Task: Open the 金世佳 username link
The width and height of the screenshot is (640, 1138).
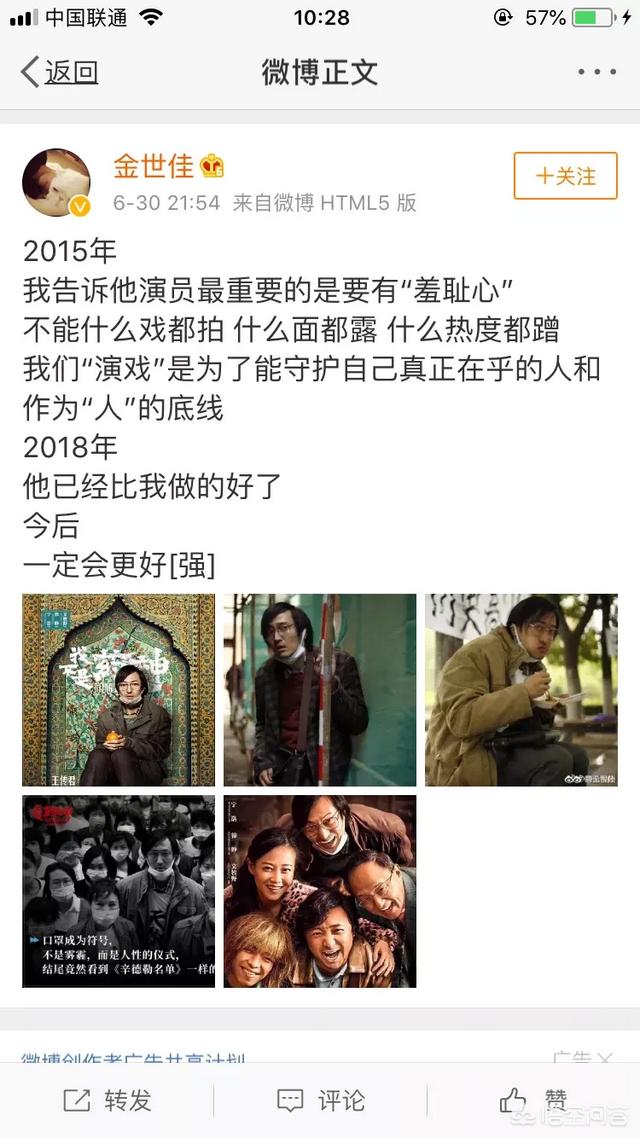Action: coord(153,165)
